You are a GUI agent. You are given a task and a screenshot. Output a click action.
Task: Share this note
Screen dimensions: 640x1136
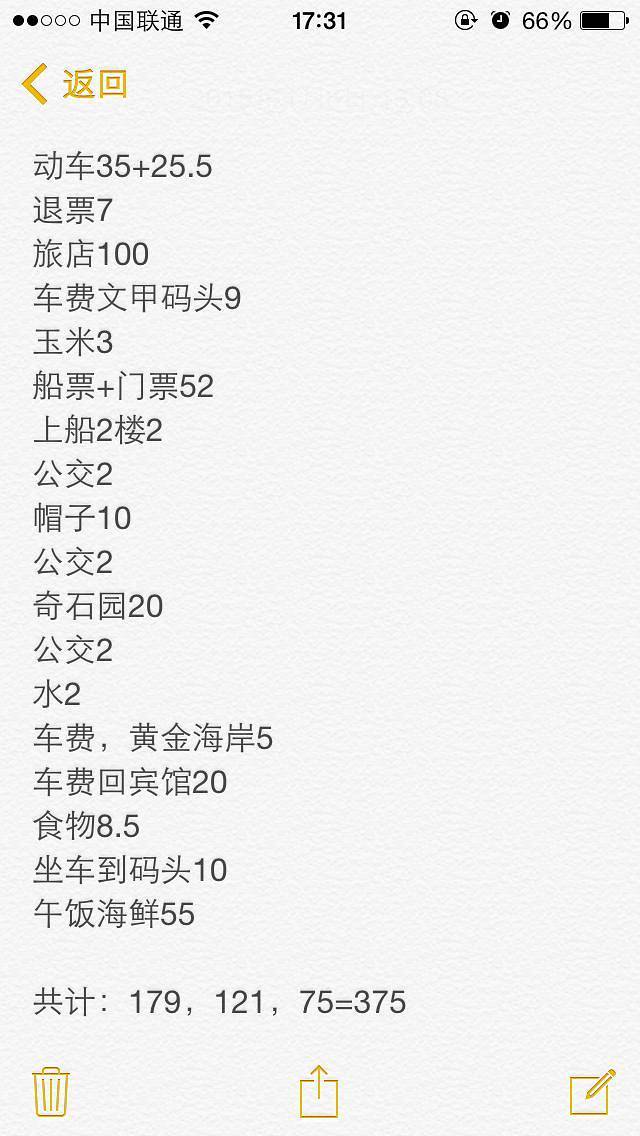click(x=319, y=1090)
